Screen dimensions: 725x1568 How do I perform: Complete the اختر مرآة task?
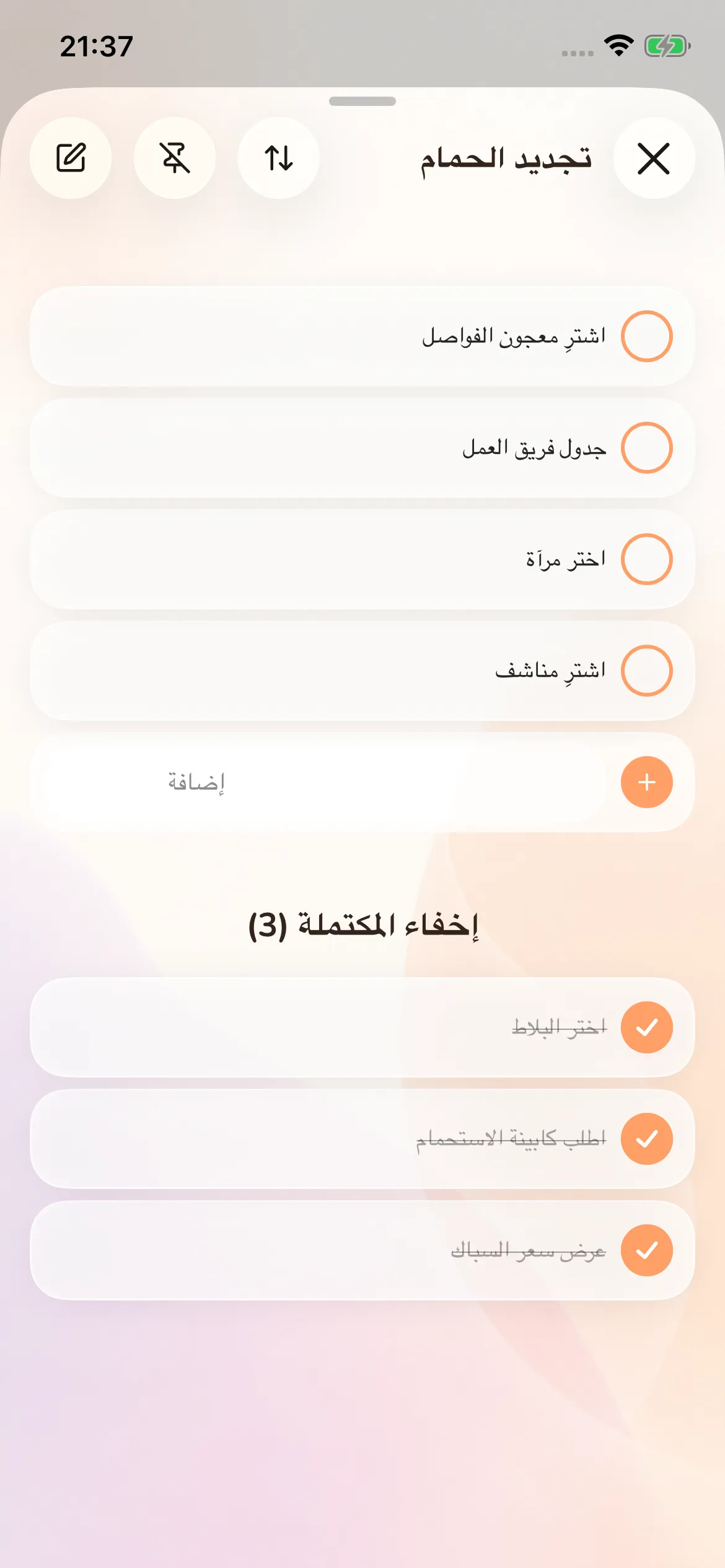pos(647,559)
